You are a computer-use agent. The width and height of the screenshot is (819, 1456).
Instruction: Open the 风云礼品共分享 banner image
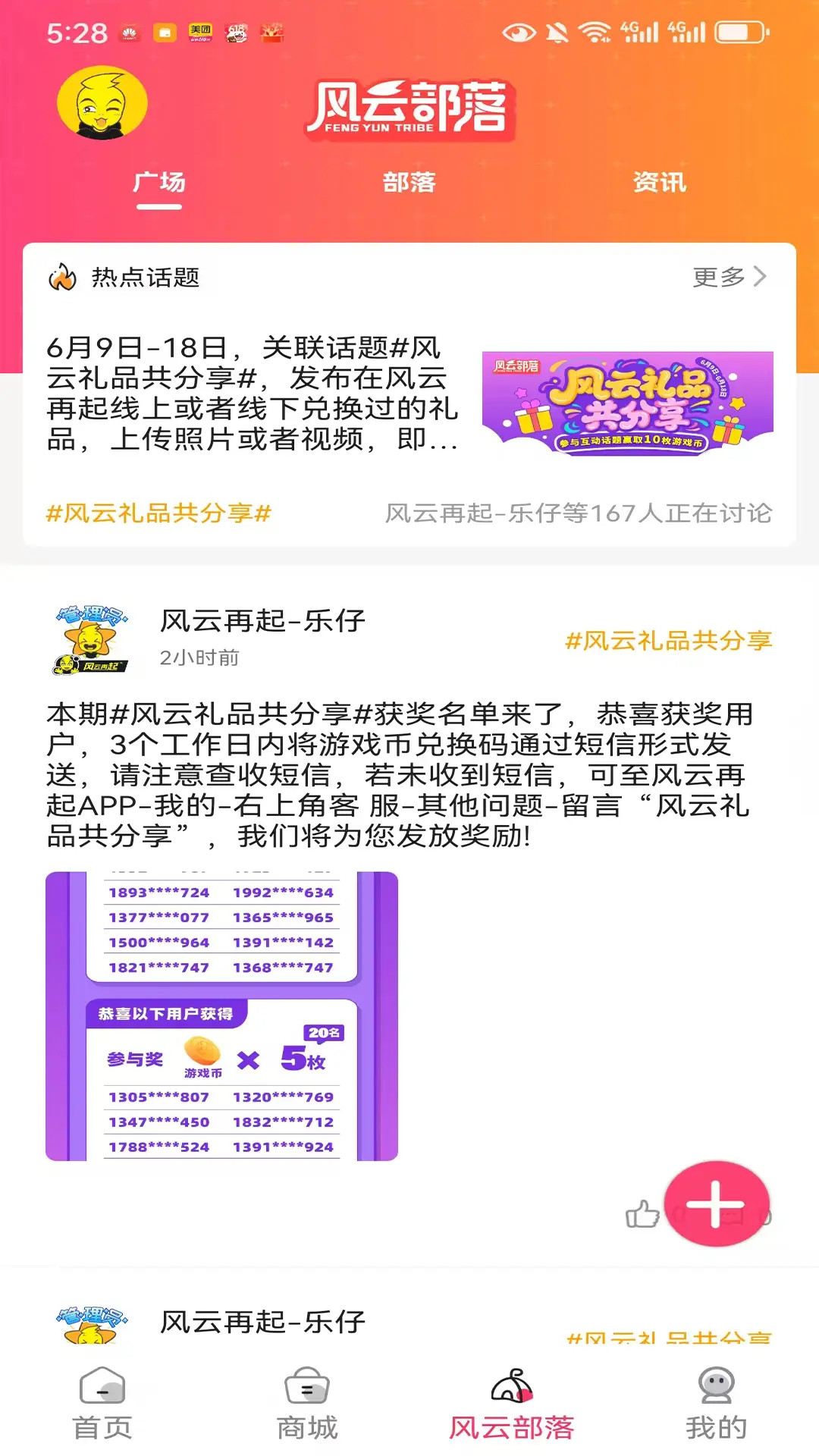point(627,403)
